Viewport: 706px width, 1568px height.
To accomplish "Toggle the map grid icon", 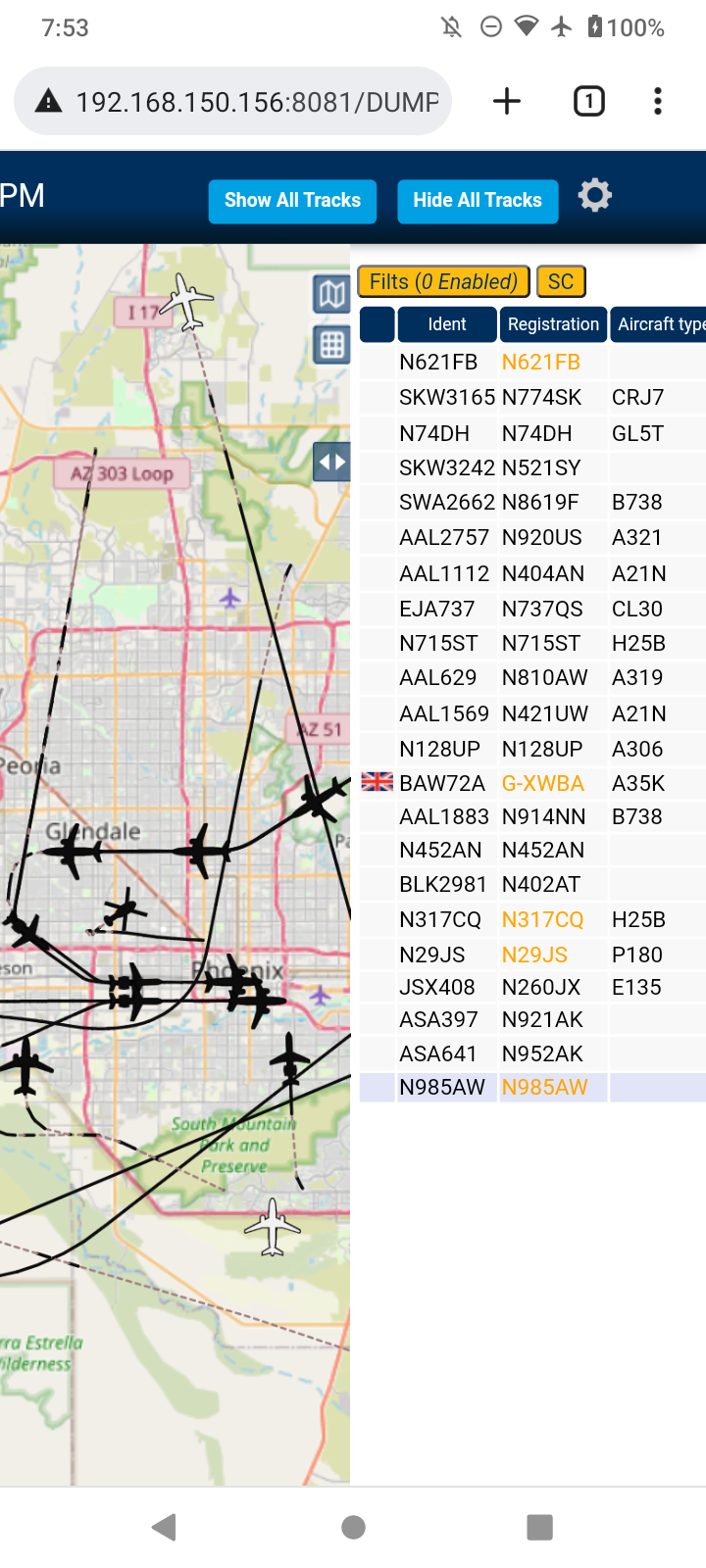I will pos(331,345).
